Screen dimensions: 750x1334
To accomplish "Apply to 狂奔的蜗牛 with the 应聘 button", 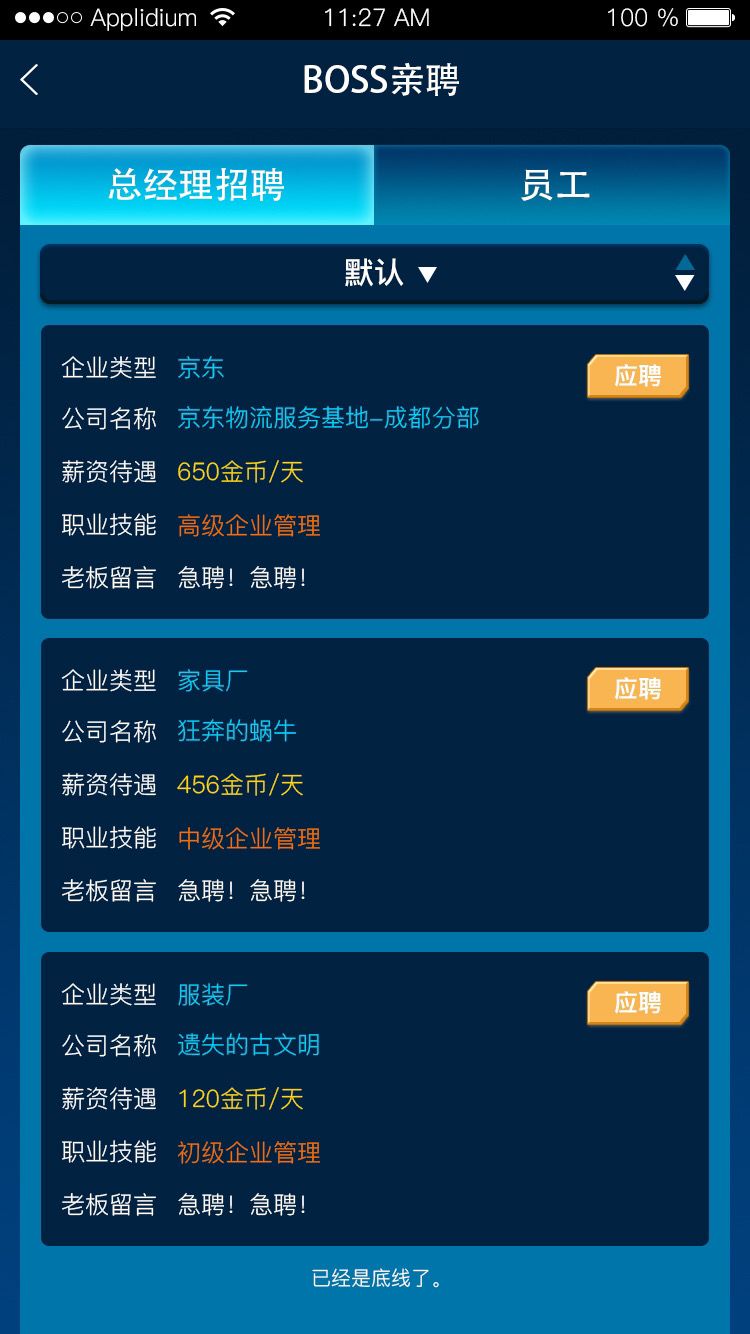I will [x=637, y=688].
